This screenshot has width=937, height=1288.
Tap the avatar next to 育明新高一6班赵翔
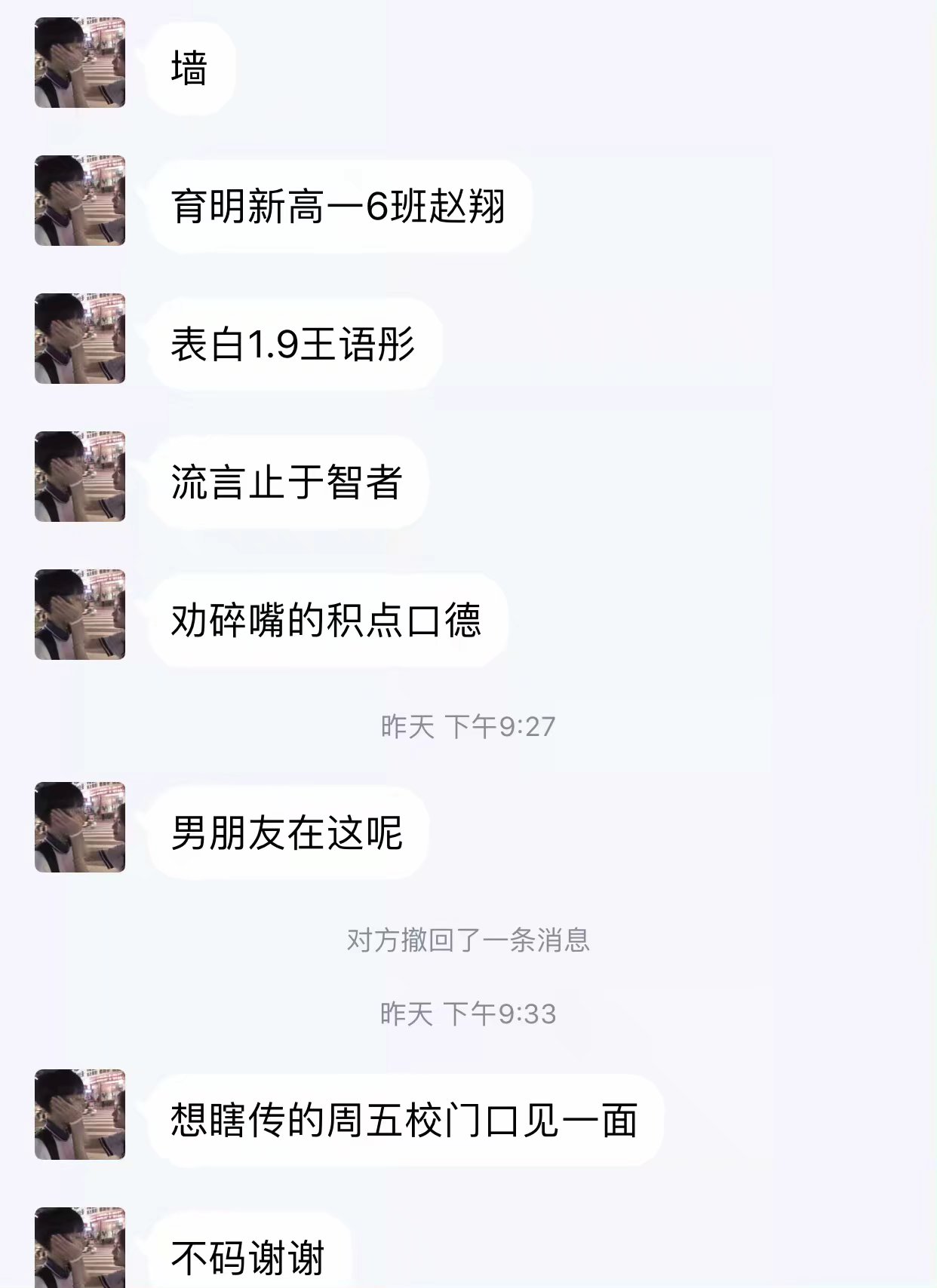[80, 201]
